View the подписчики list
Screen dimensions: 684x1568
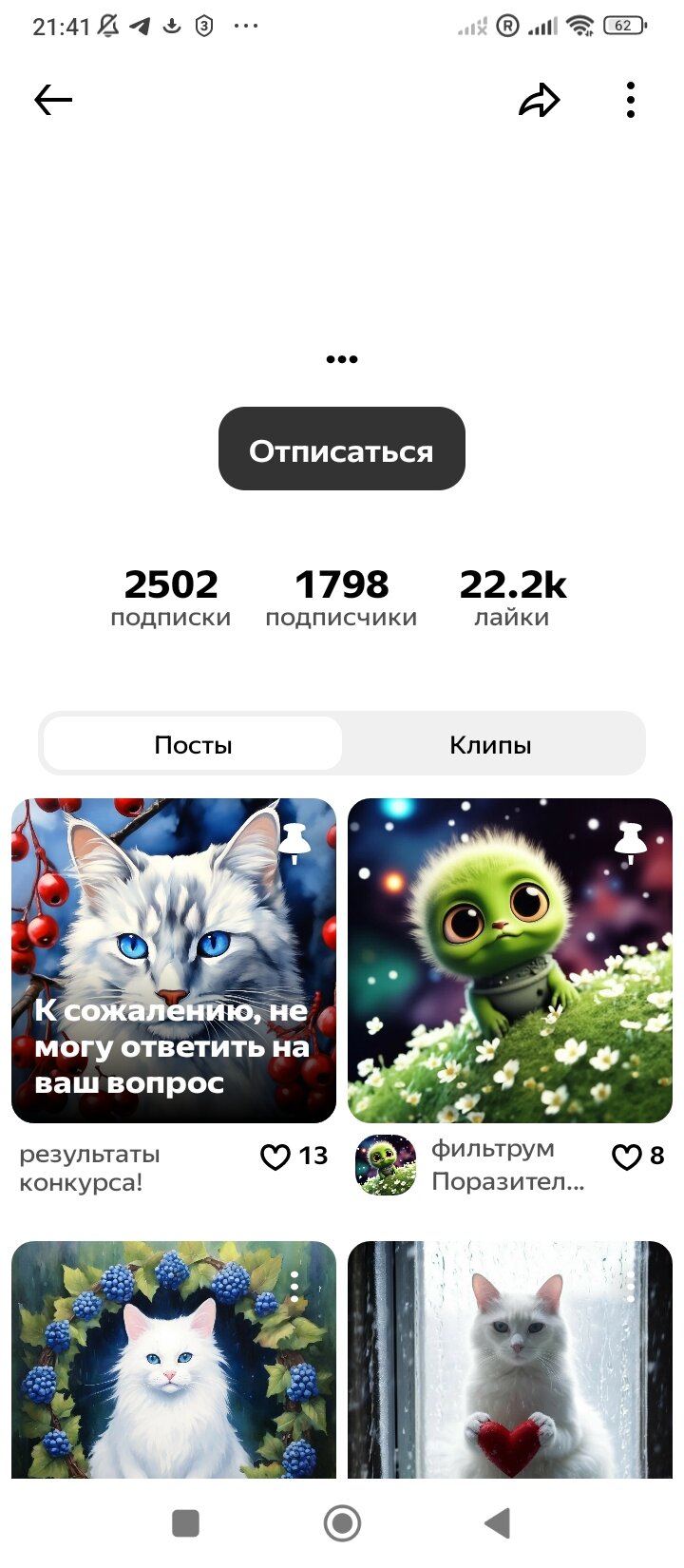341,598
